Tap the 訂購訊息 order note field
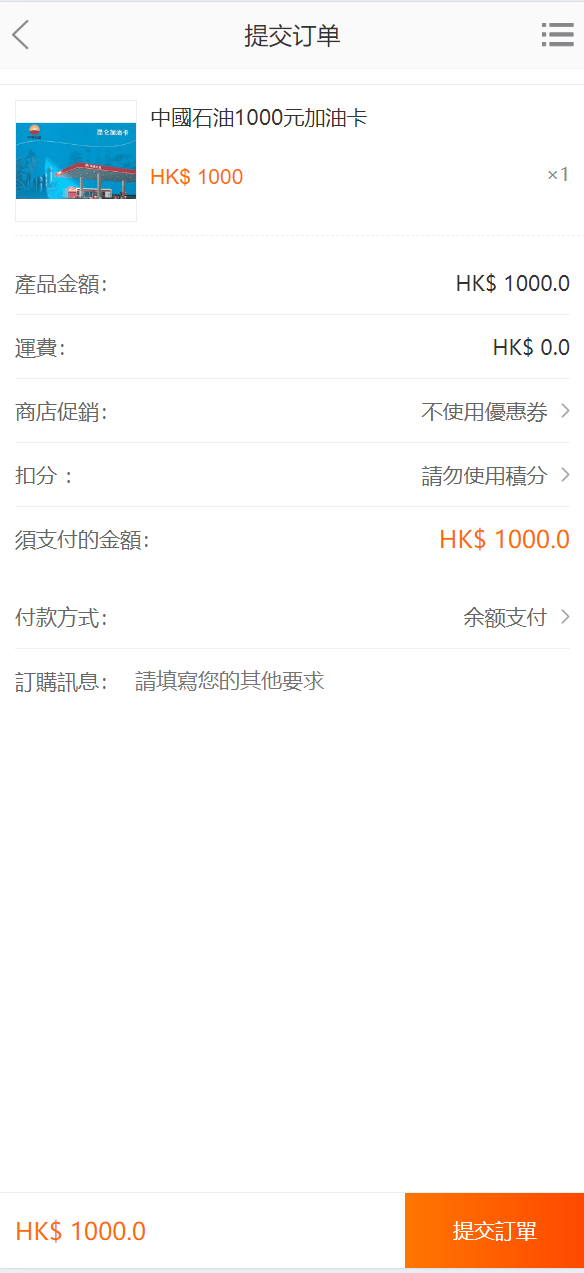The height and width of the screenshot is (1273, 584). point(352,681)
